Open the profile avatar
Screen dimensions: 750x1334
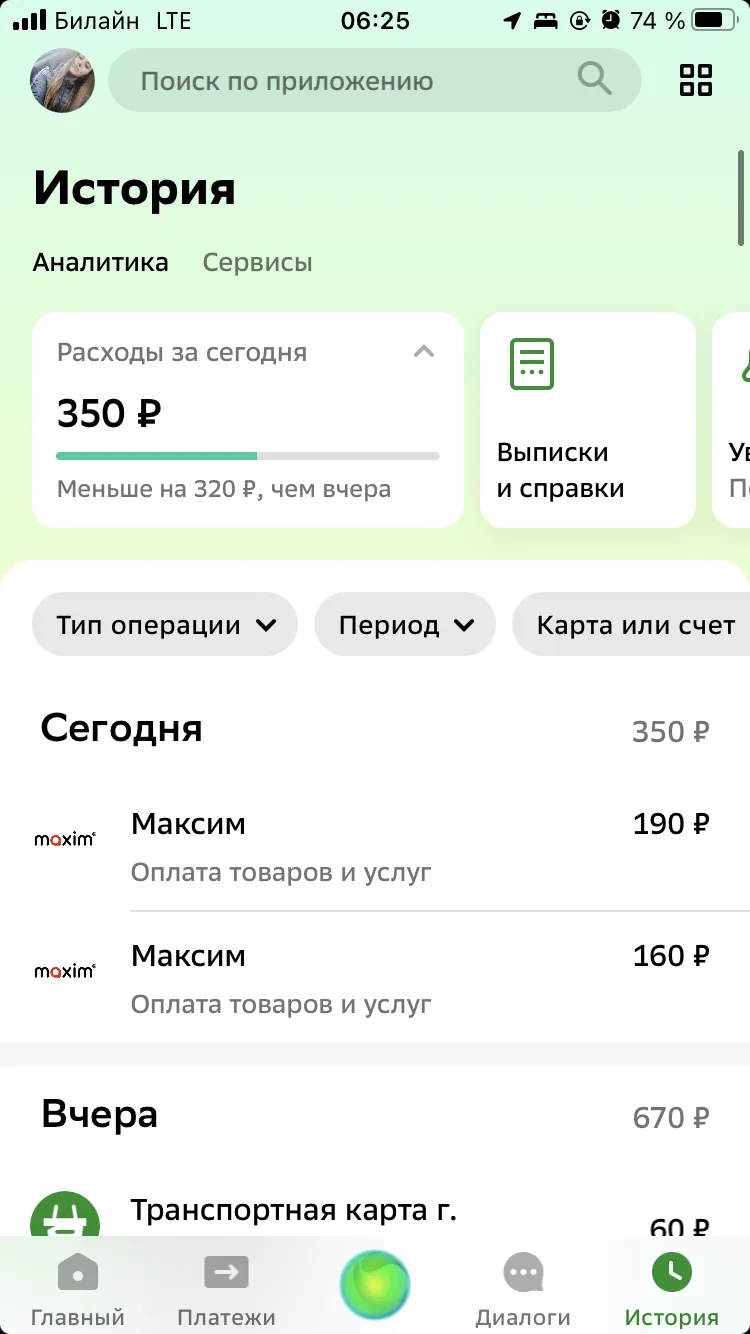[x=63, y=80]
